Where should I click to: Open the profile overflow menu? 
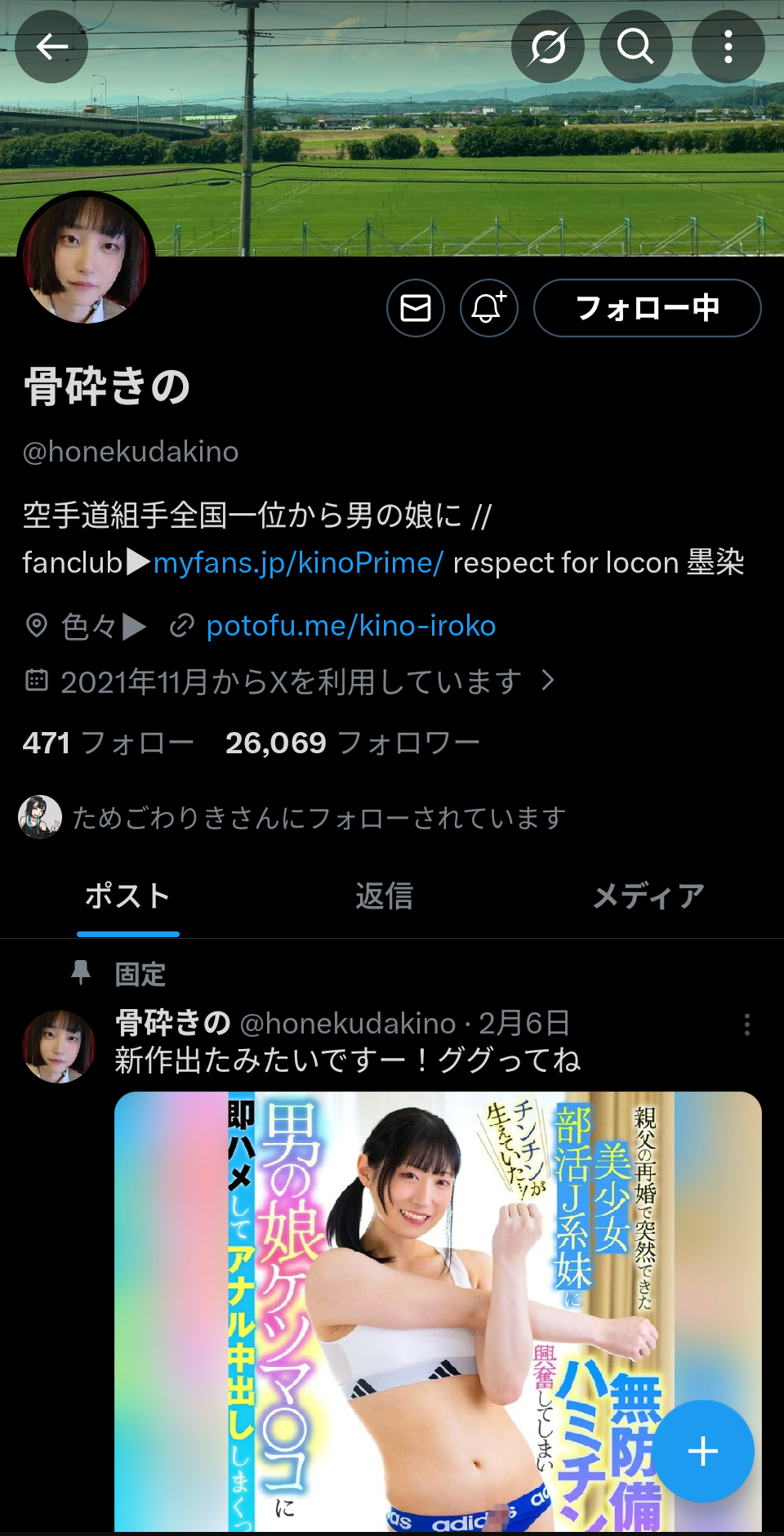[x=728, y=47]
